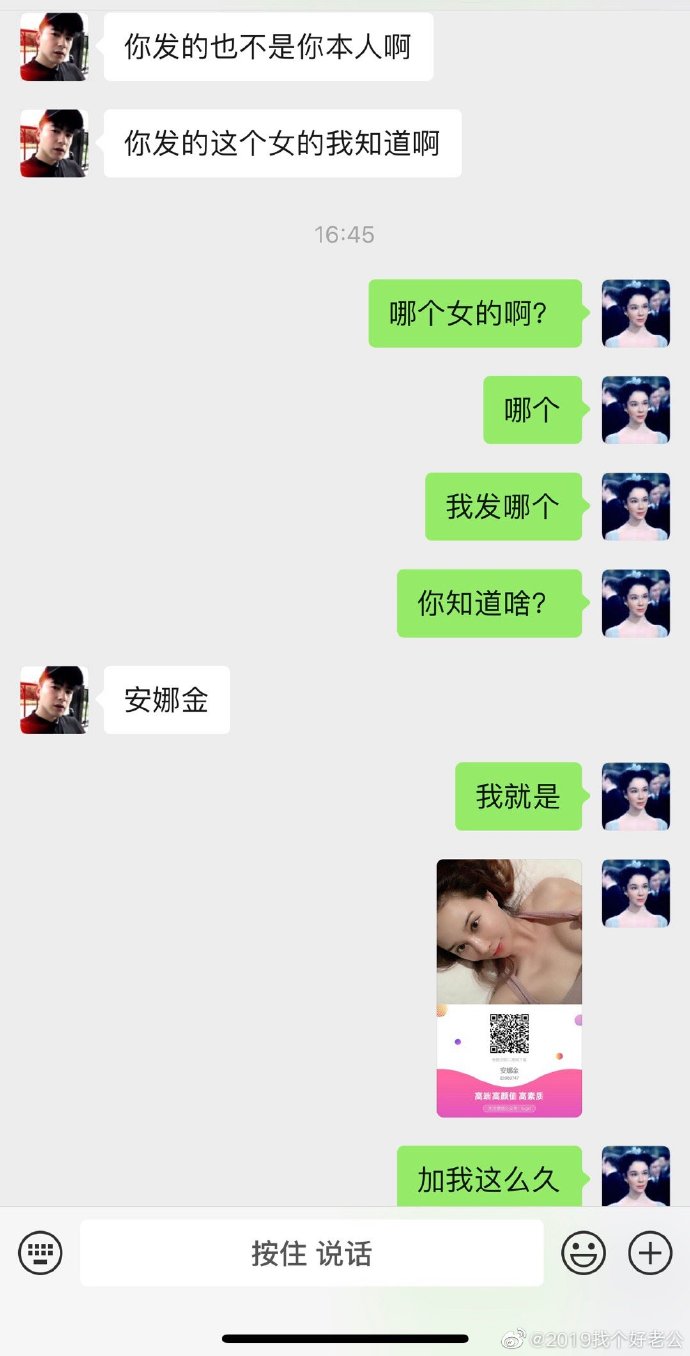Tap sender avatar next to 我就是
Image resolution: width=690 pixels, height=1356 pixels.
(x=635, y=797)
